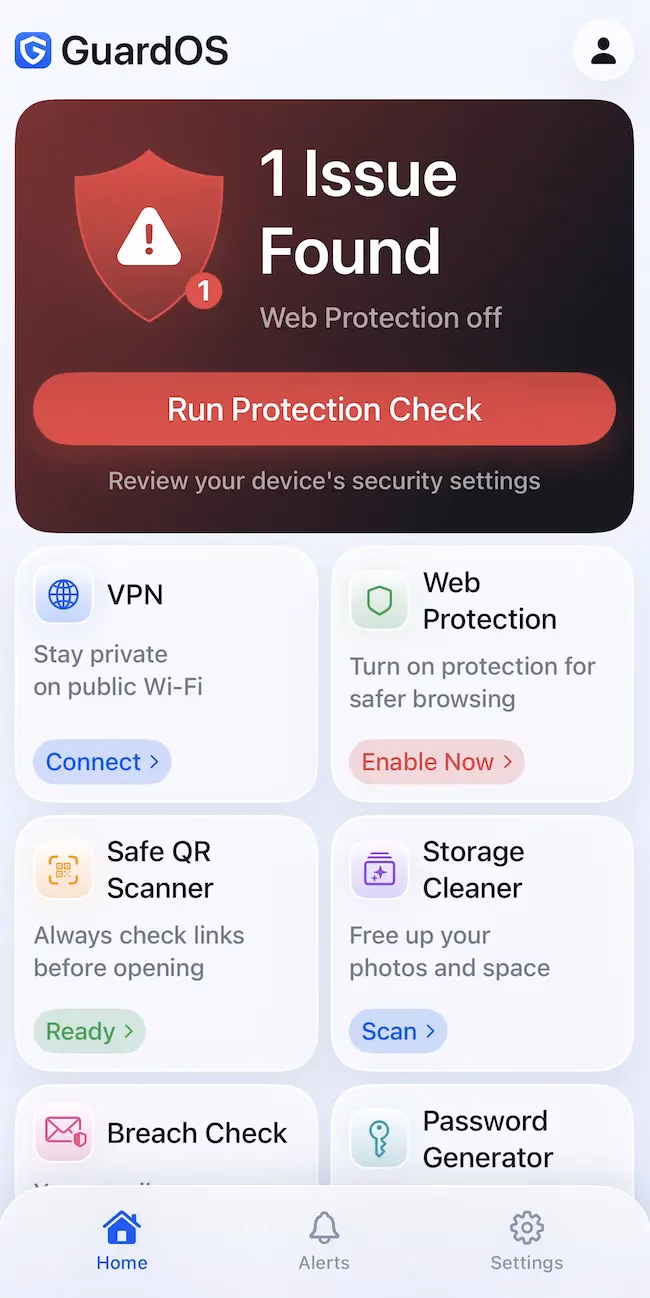Open the profile icon
The width and height of the screenshot is (650, 1298).
603,50
